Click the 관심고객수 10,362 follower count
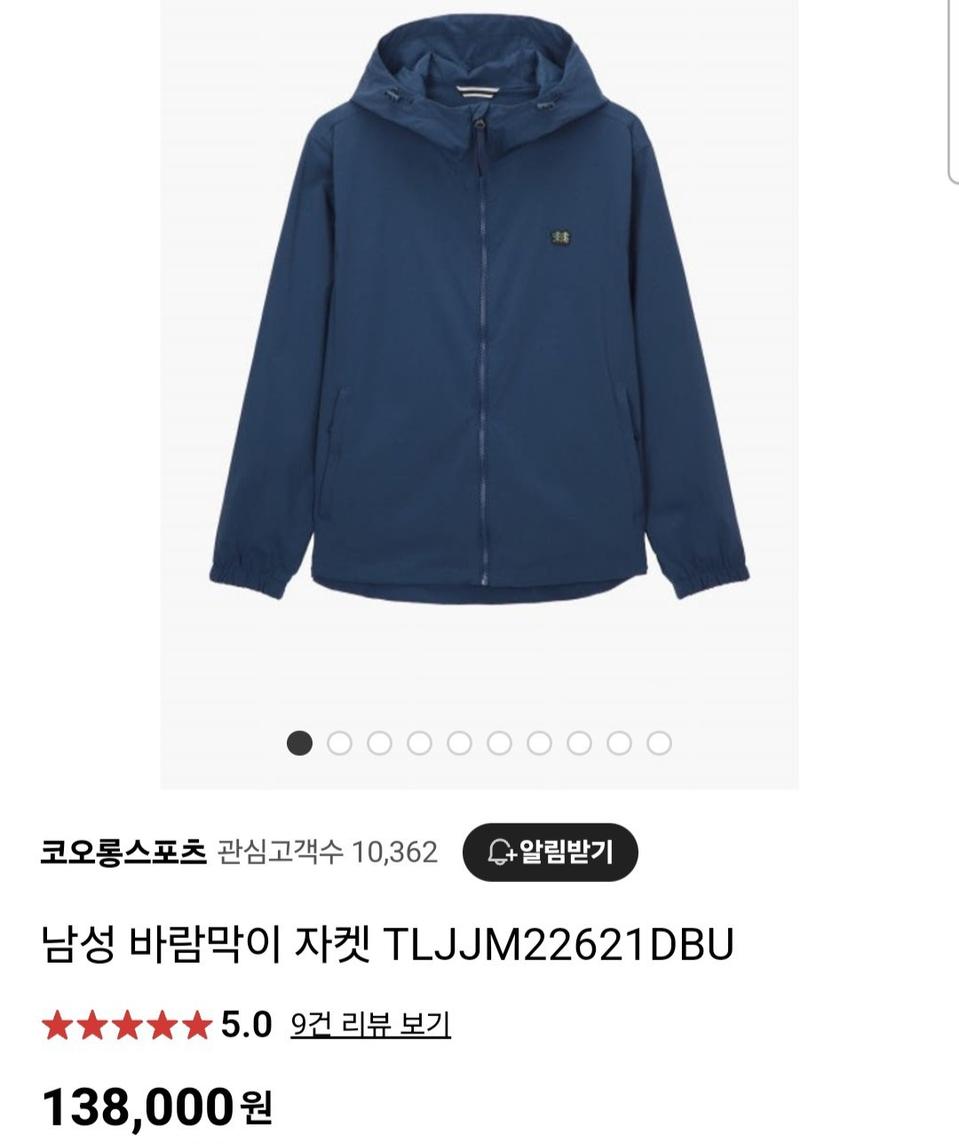959x1144 pixels. 325,851
